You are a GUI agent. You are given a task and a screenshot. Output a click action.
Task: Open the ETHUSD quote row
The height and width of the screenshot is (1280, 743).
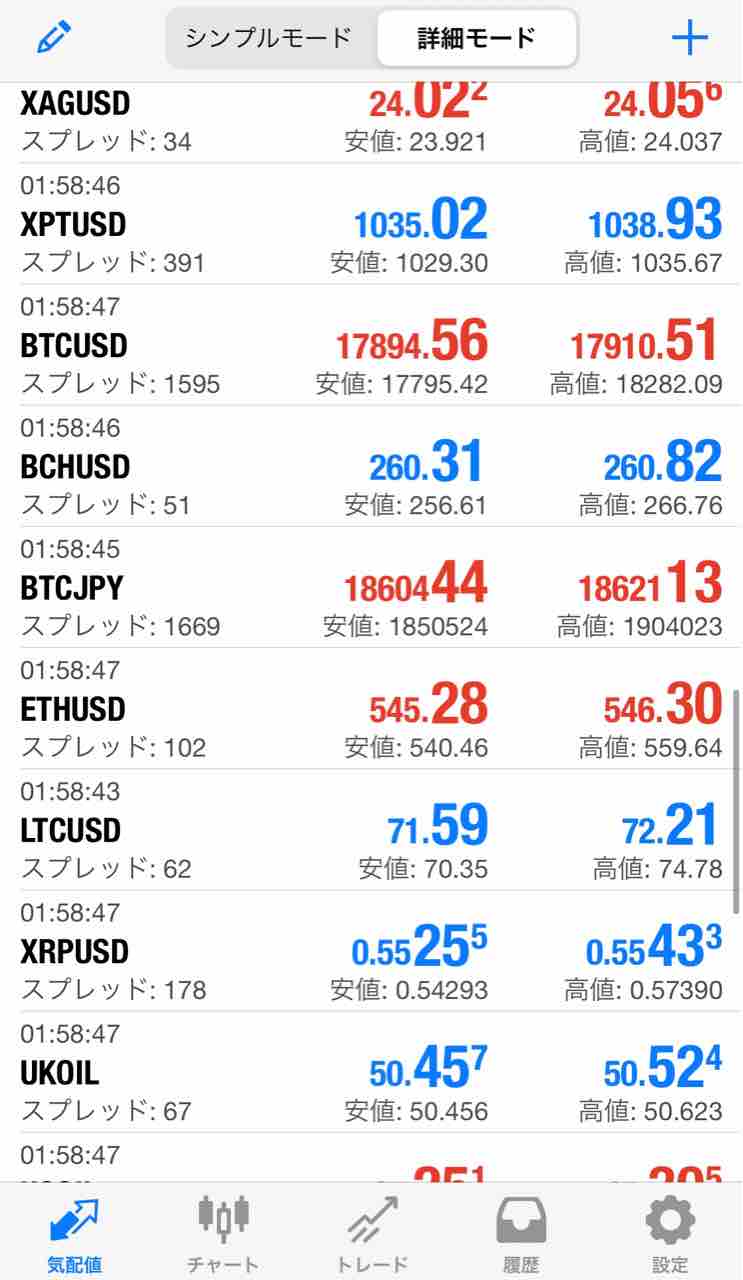point(371,708)
